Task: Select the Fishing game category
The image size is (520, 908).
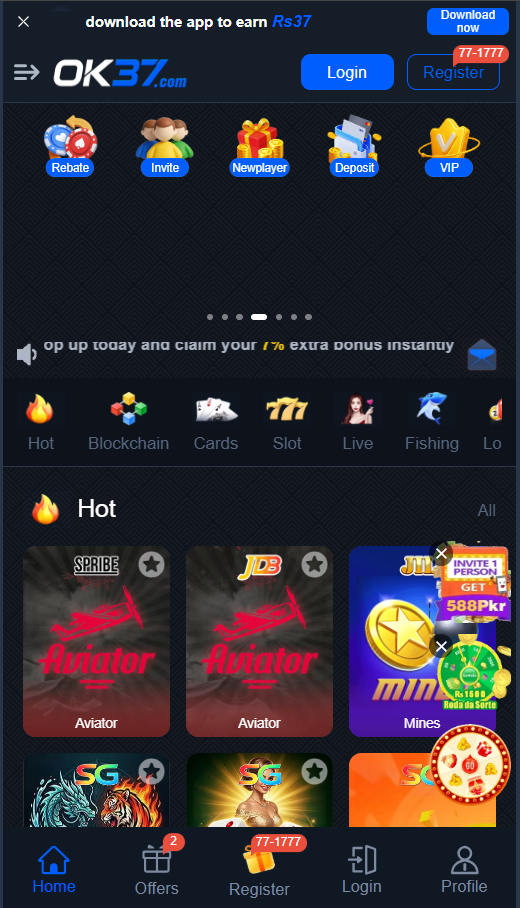Action: point(432,422)
